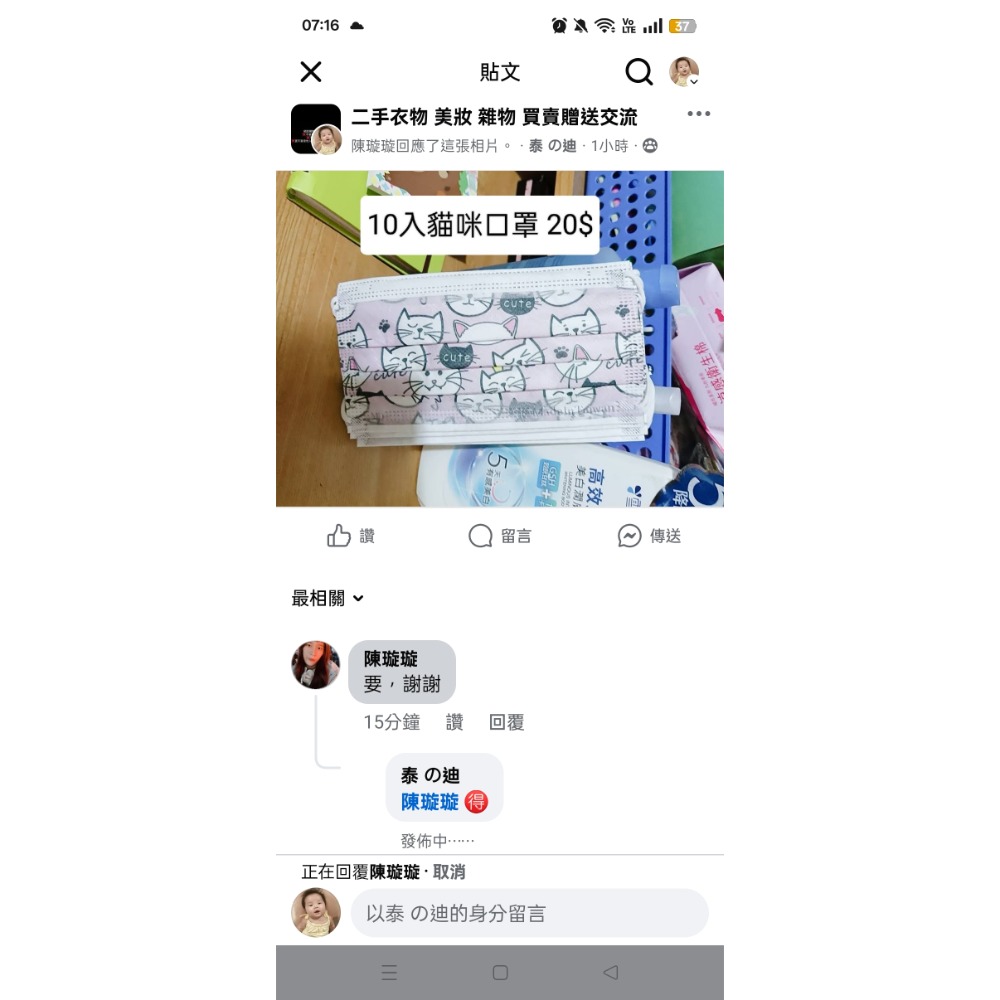Cancel replying with 取消
Screen dimensions: 1000x1000
click(449, 872)
